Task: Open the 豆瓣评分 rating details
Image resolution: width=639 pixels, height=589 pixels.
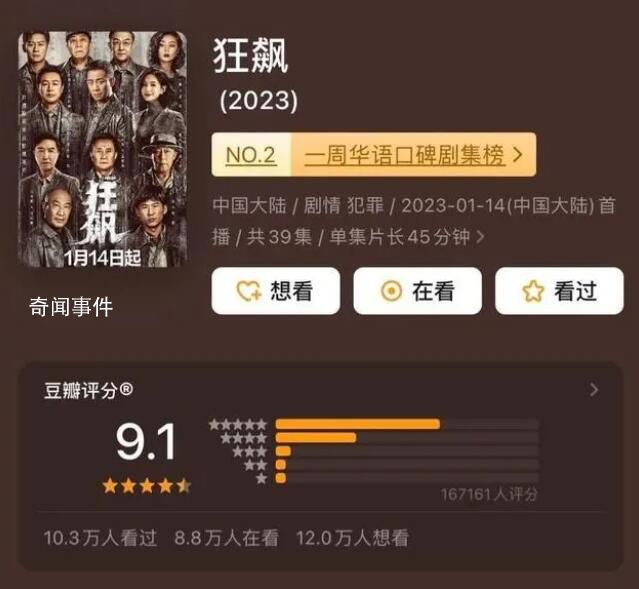Action: click(594, 390)
